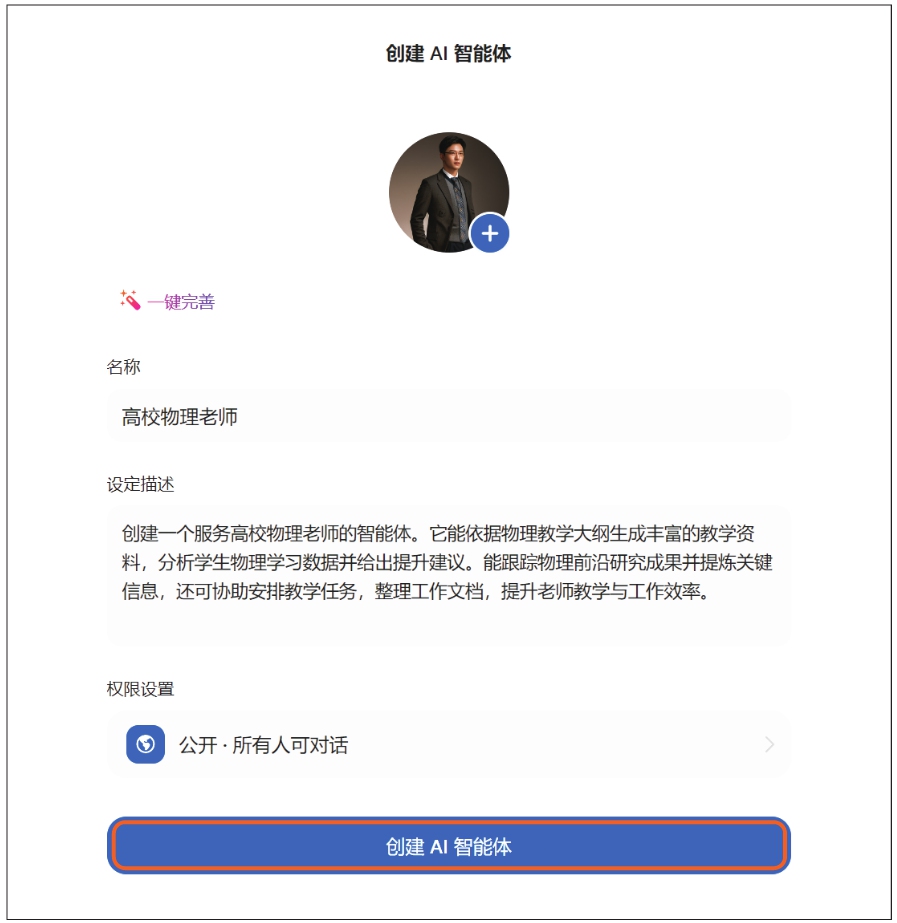The width and height of the screenshot is (897, 923).
Task: Edit the 名称 field showing 高校物理老师
Action: coord(448,417)
